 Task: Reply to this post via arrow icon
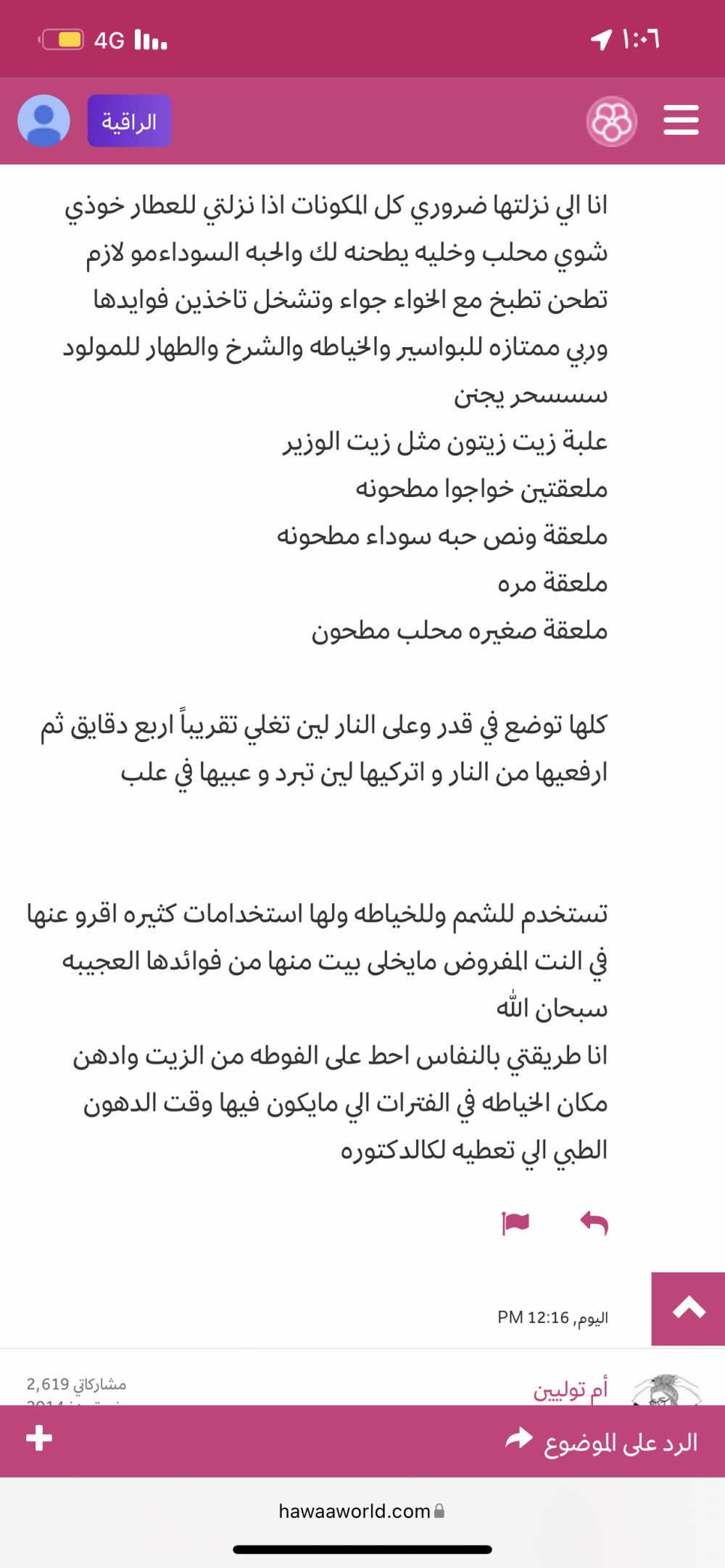point(594,1223)
